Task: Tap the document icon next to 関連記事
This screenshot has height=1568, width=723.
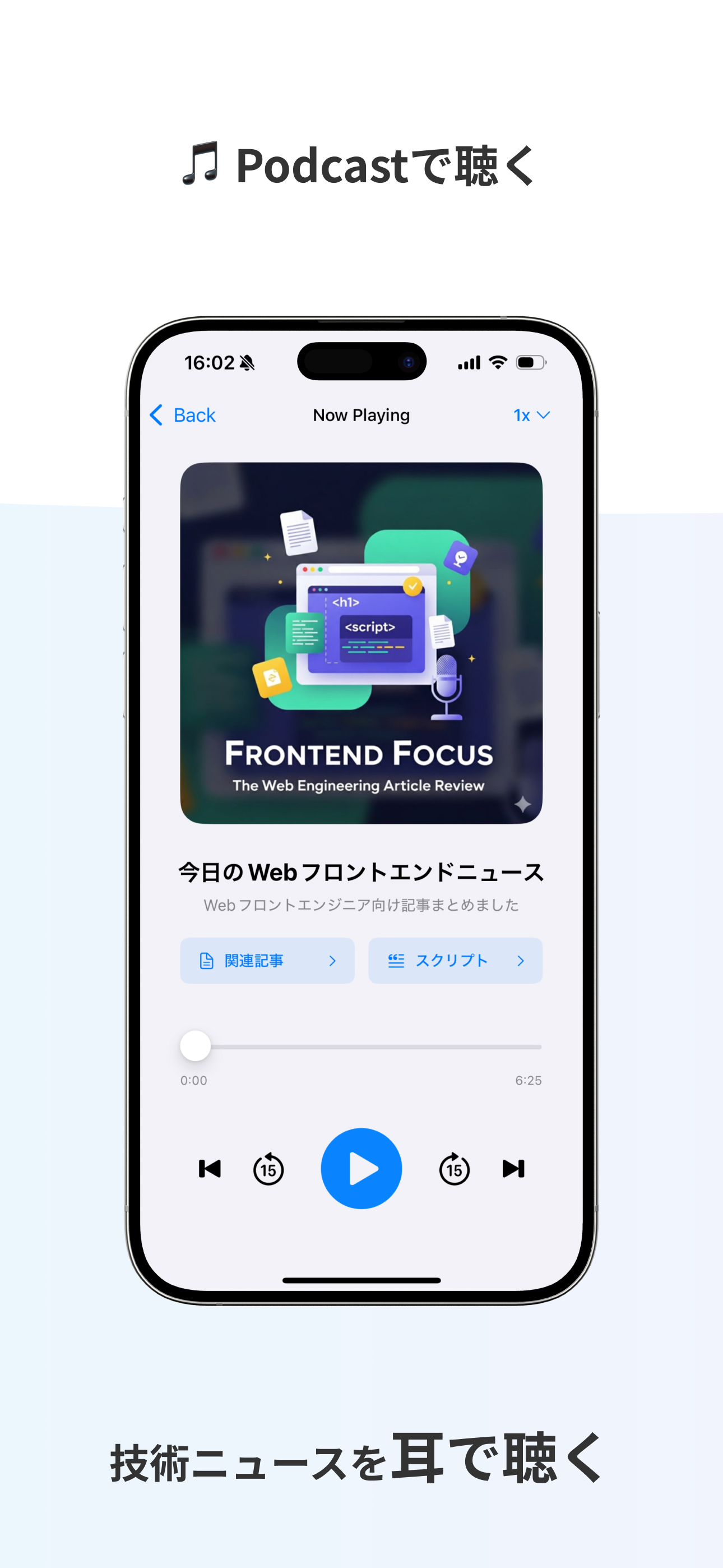Action: tap(206, 961)
